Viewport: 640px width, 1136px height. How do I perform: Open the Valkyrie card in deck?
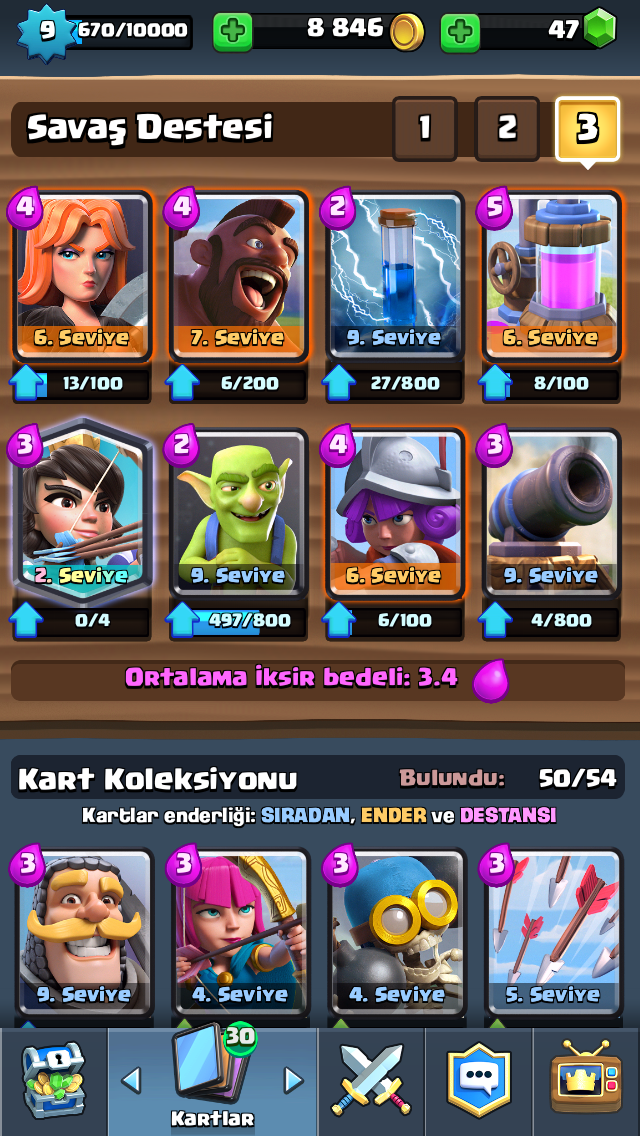tap(82, 277)
